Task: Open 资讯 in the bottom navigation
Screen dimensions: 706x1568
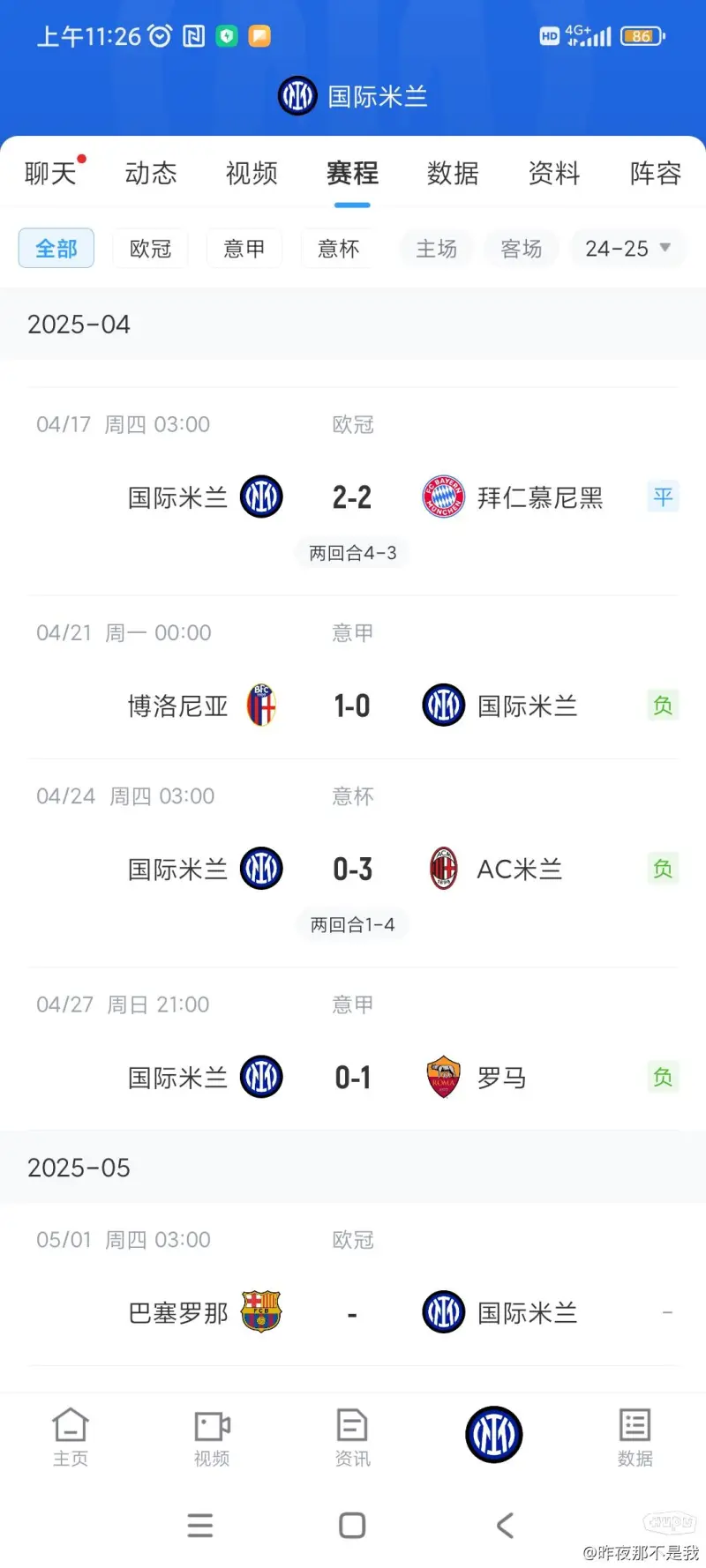Action: coord(352,1437)
